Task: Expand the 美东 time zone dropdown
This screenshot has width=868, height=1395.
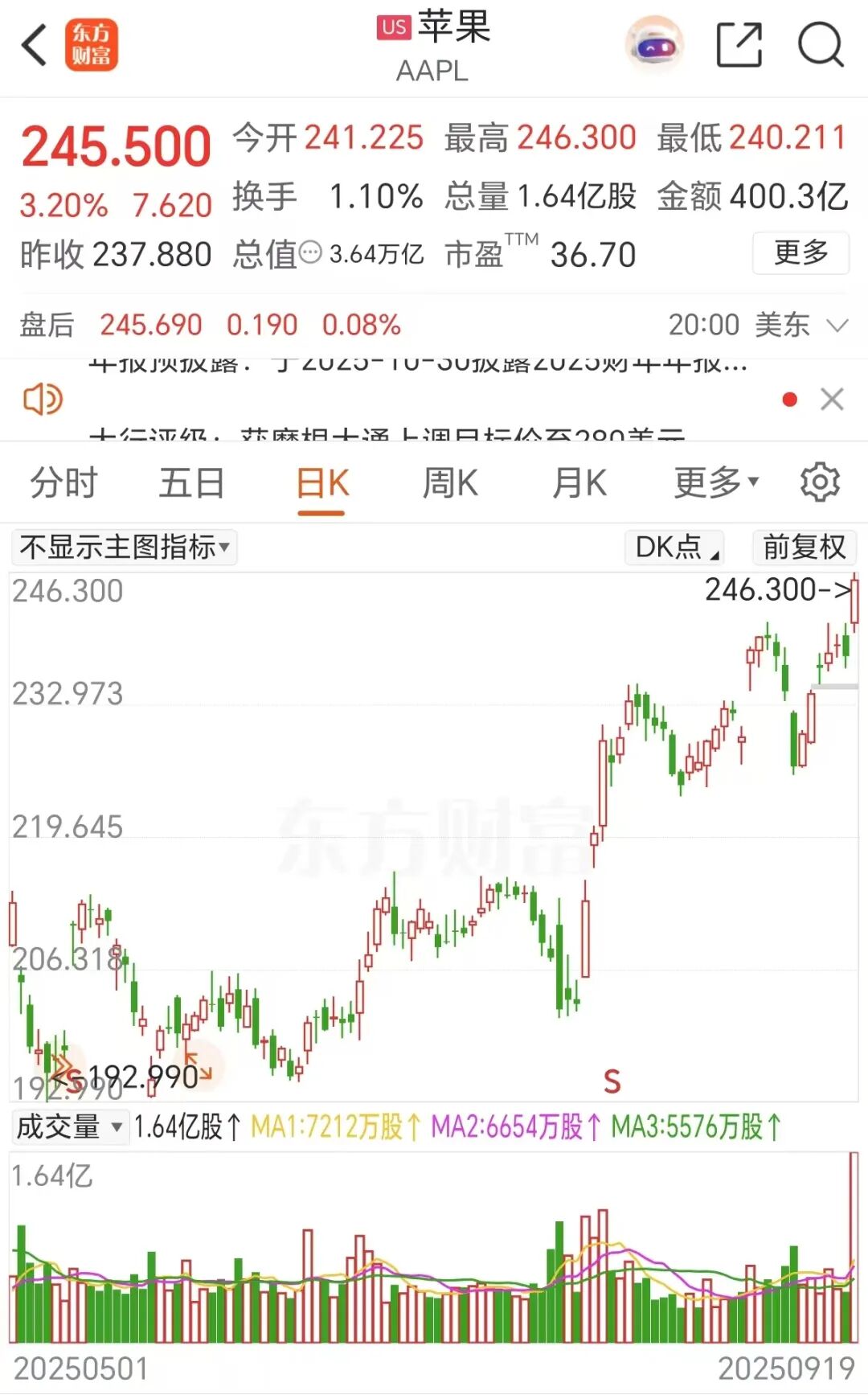Action: click(x=837, y=326)
